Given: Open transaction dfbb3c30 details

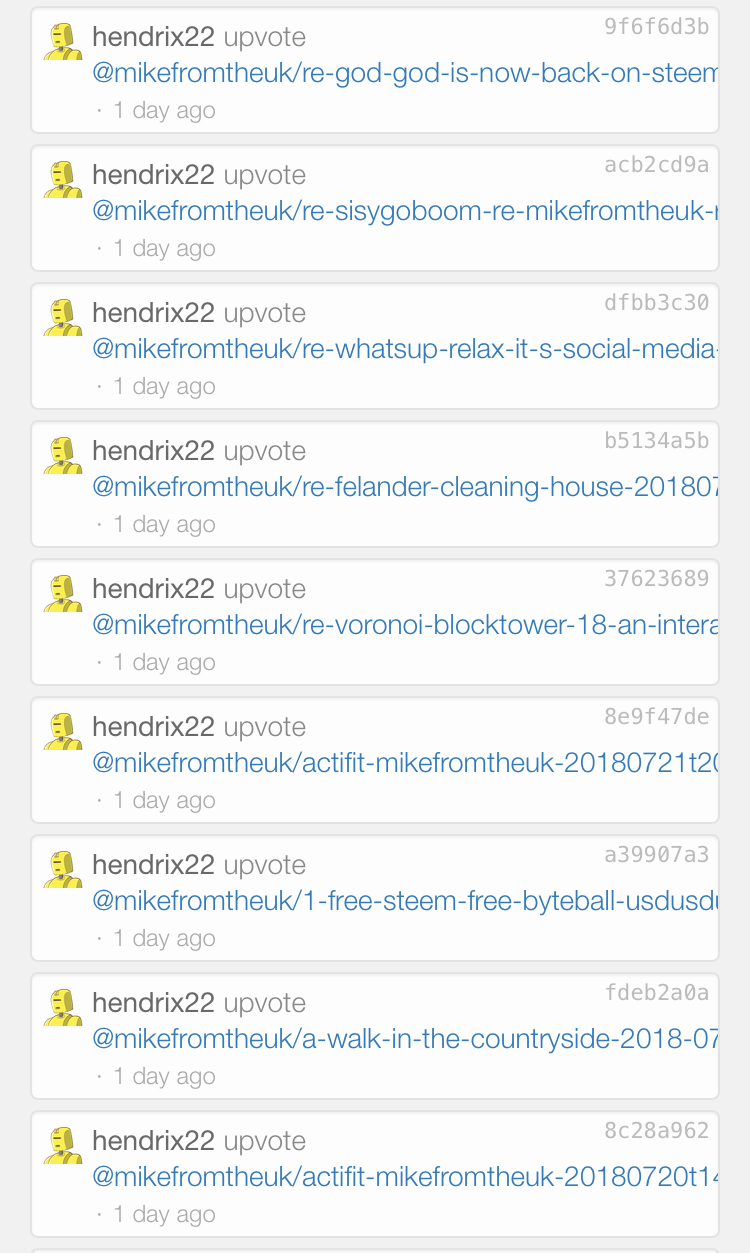Looking at the screenshot, I should pyautogui.click(x=656, y=303).
